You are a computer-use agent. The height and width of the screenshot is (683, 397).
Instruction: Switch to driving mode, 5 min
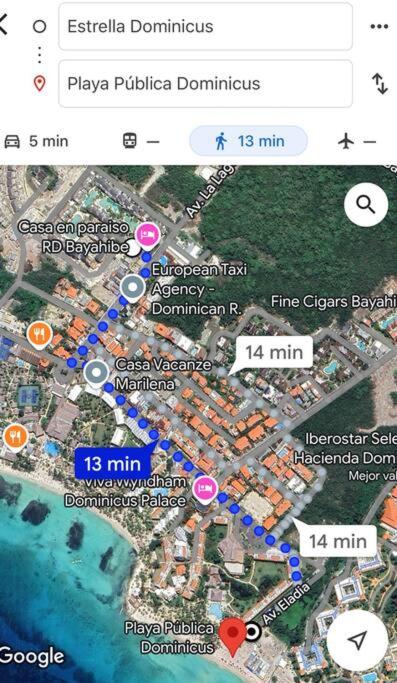36,141
